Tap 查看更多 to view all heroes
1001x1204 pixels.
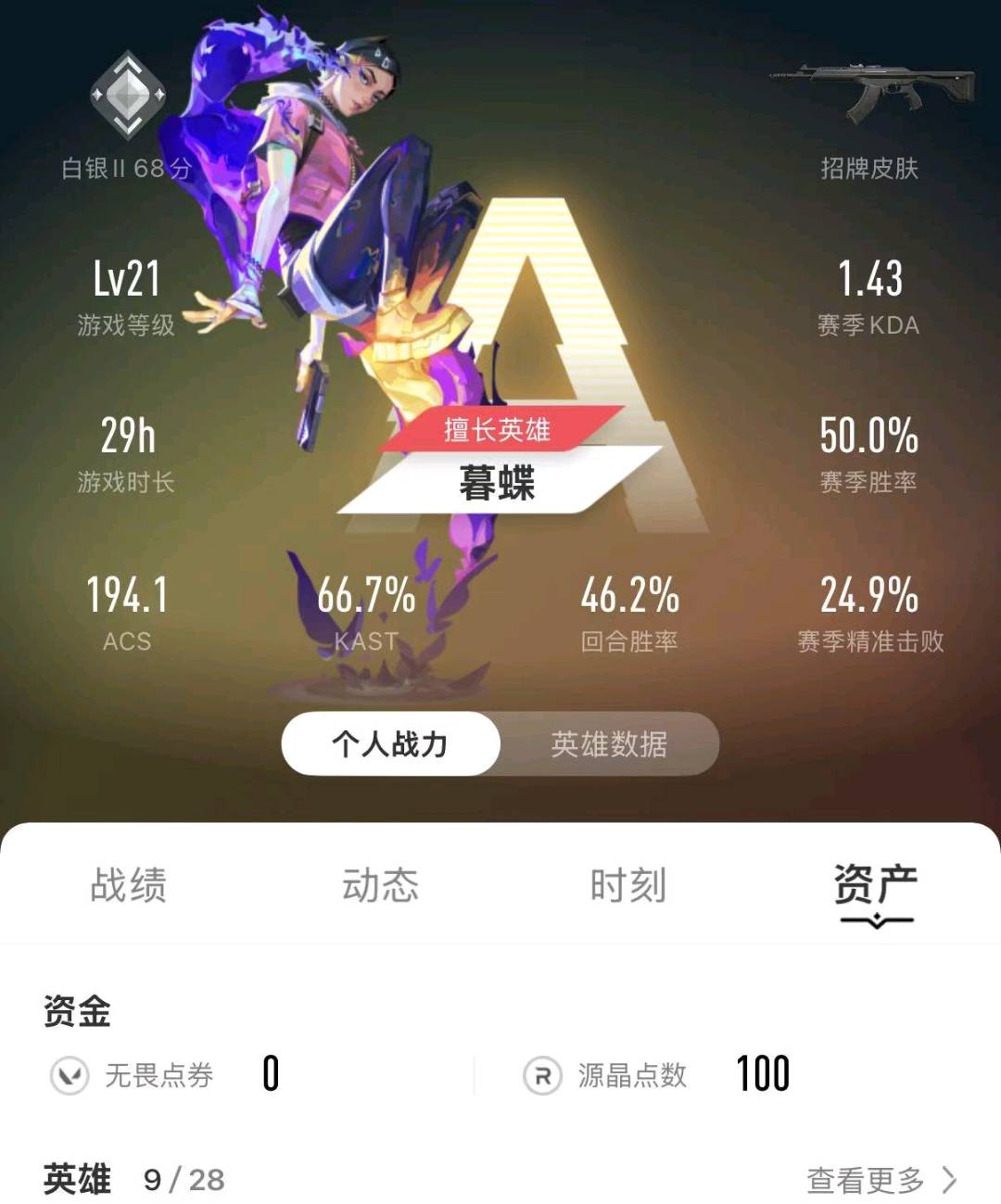point(881,1180)
